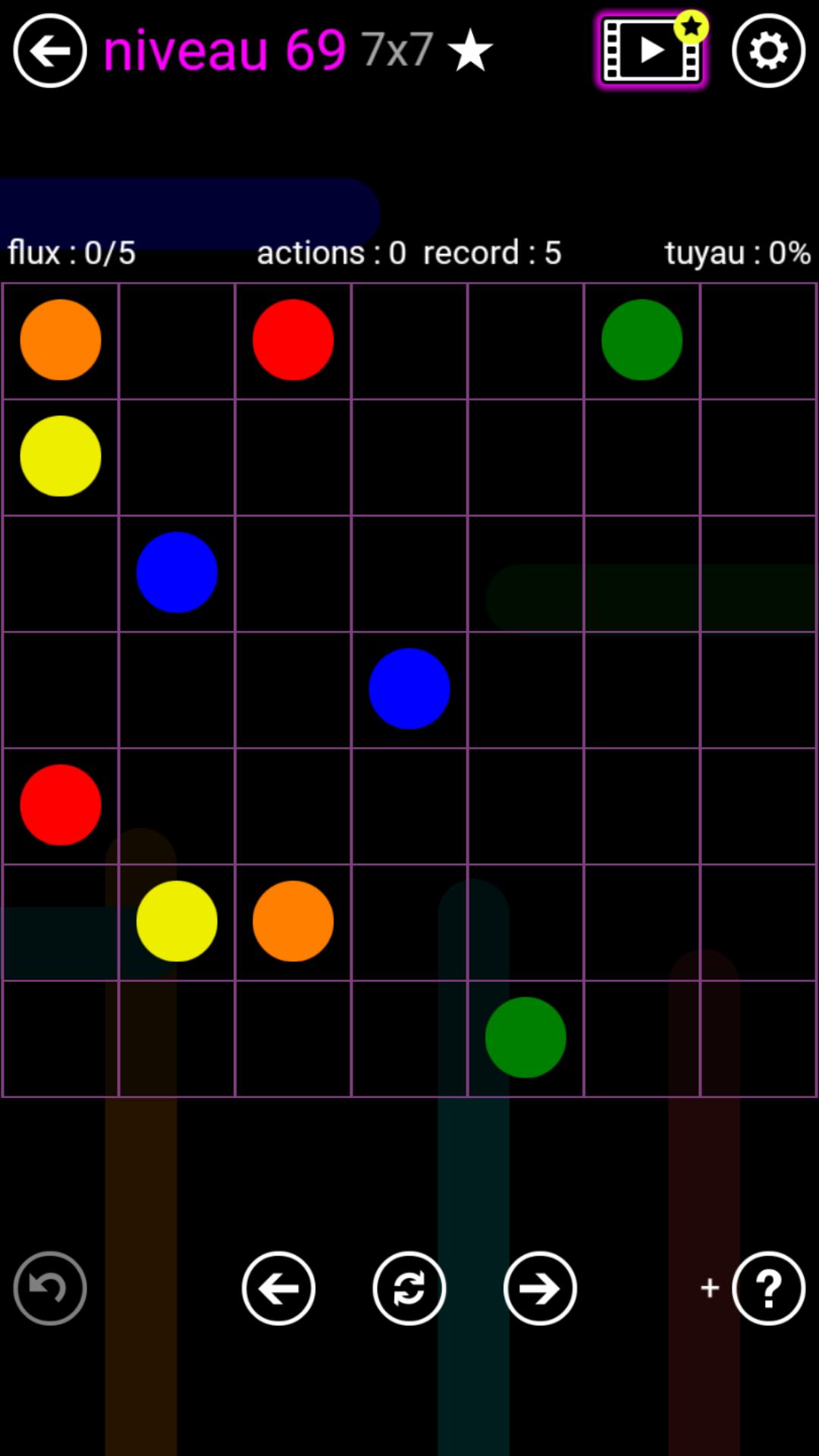The height and width of the screenshot is (1456, 819).
Task: Go back from niveau 69
Action: click(50, 51)
